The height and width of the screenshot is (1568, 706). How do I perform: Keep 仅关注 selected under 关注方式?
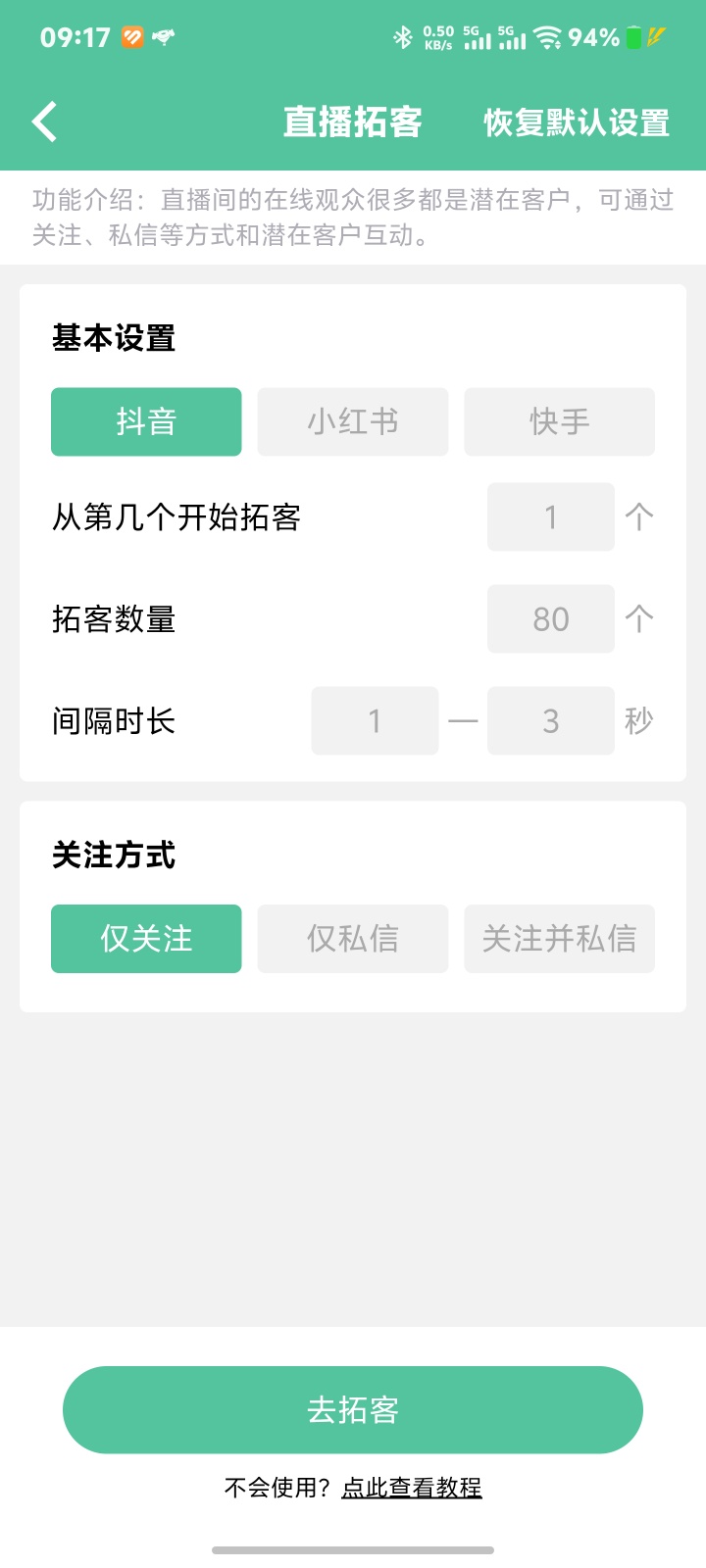pyautogui.click(x=145, y=938)
